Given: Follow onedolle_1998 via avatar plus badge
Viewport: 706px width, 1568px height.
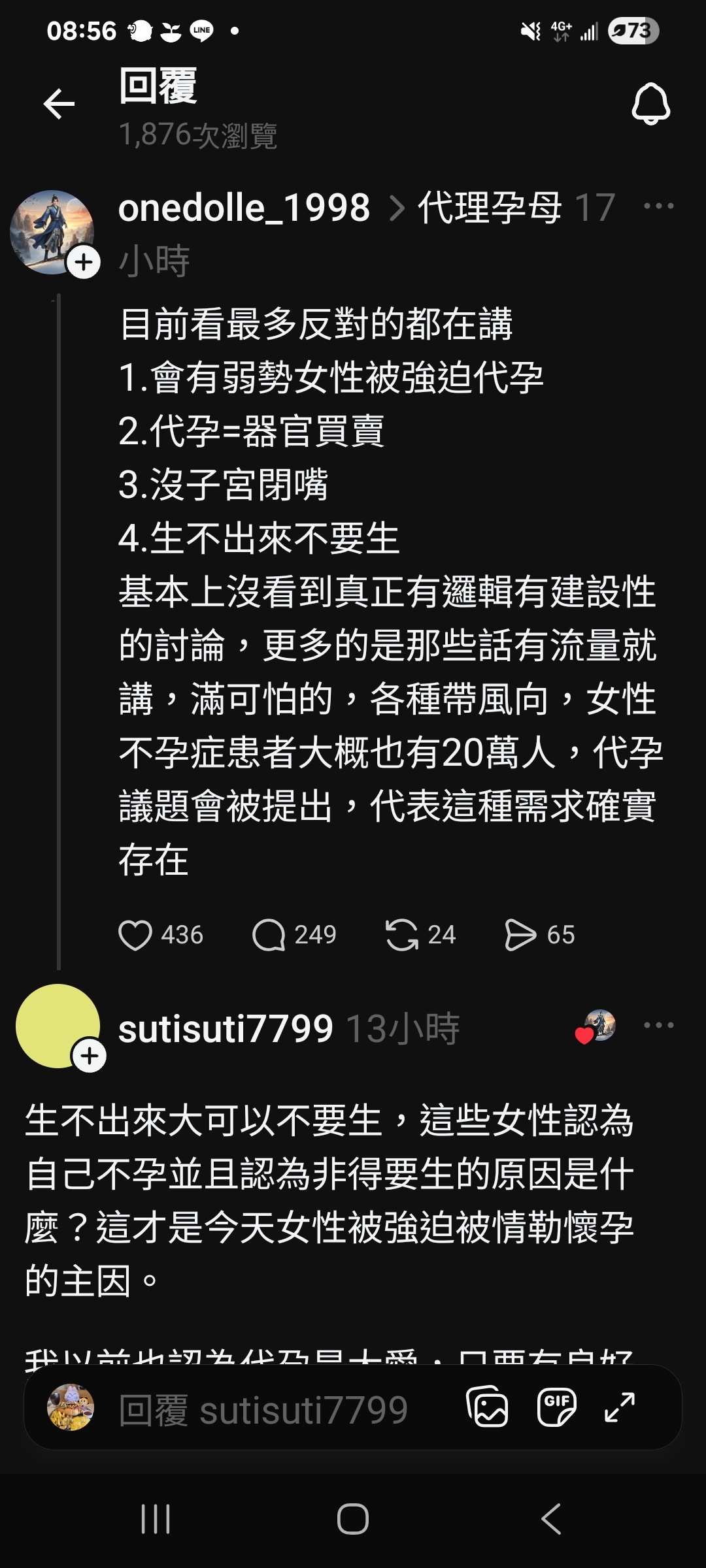Looking at the screenshot, I should (x=84, y=263).
